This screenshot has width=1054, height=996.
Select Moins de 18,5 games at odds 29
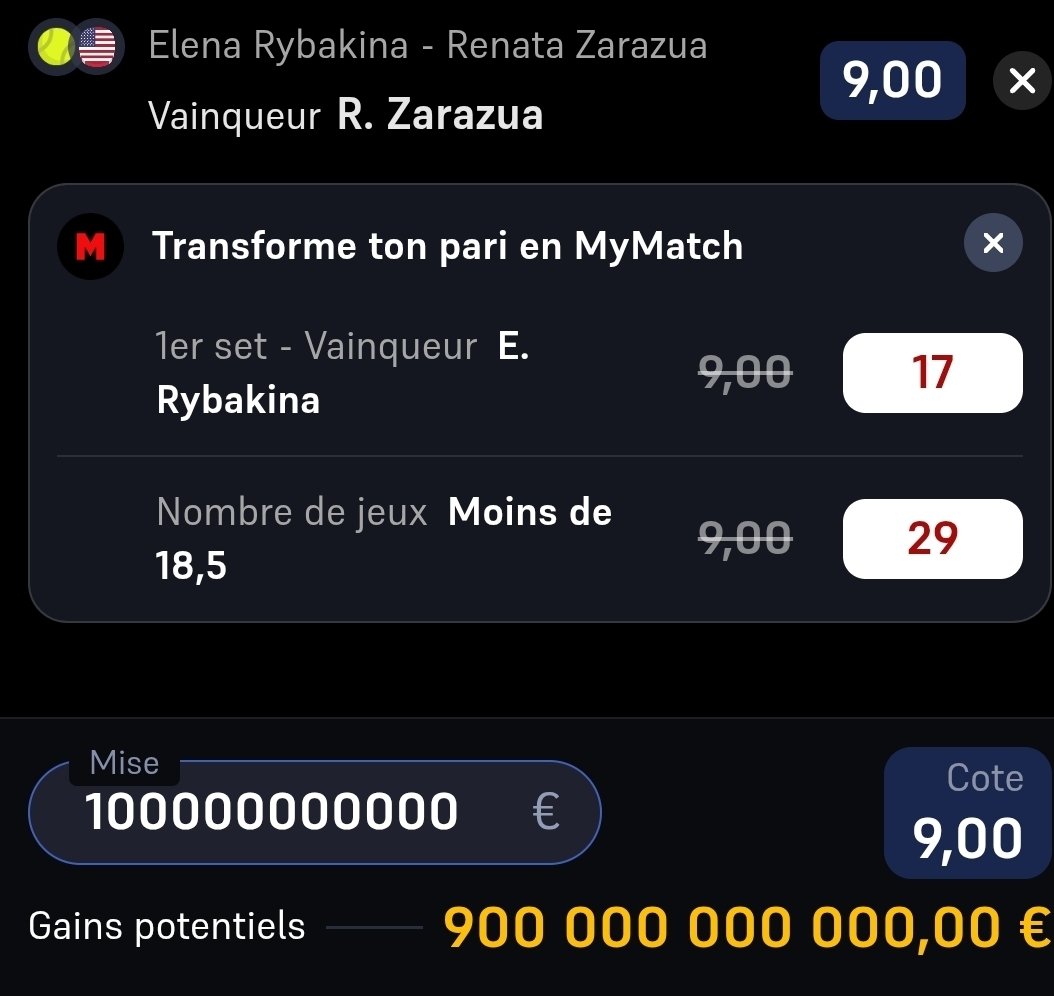pos(932,539)
